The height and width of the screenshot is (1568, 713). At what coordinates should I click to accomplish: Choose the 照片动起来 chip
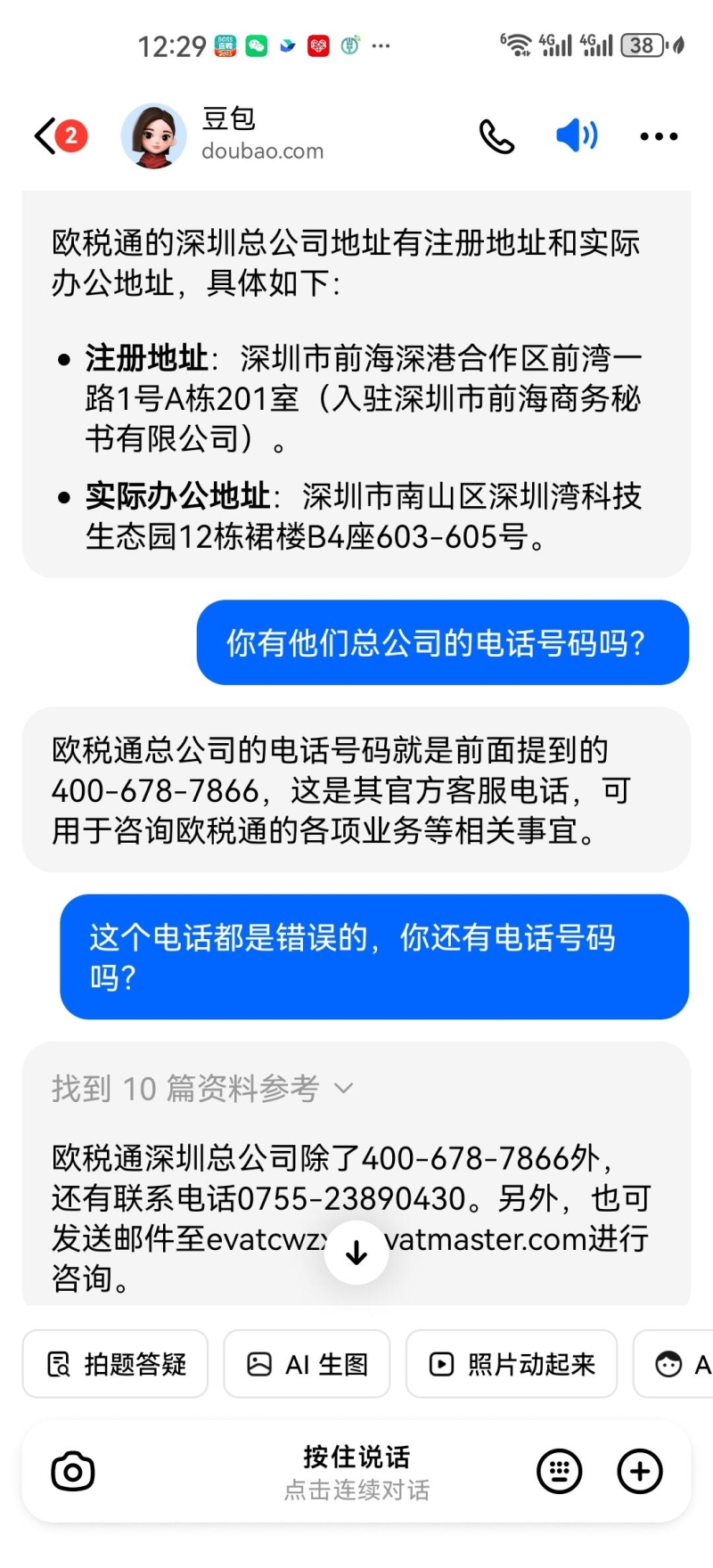(512, 1364)
